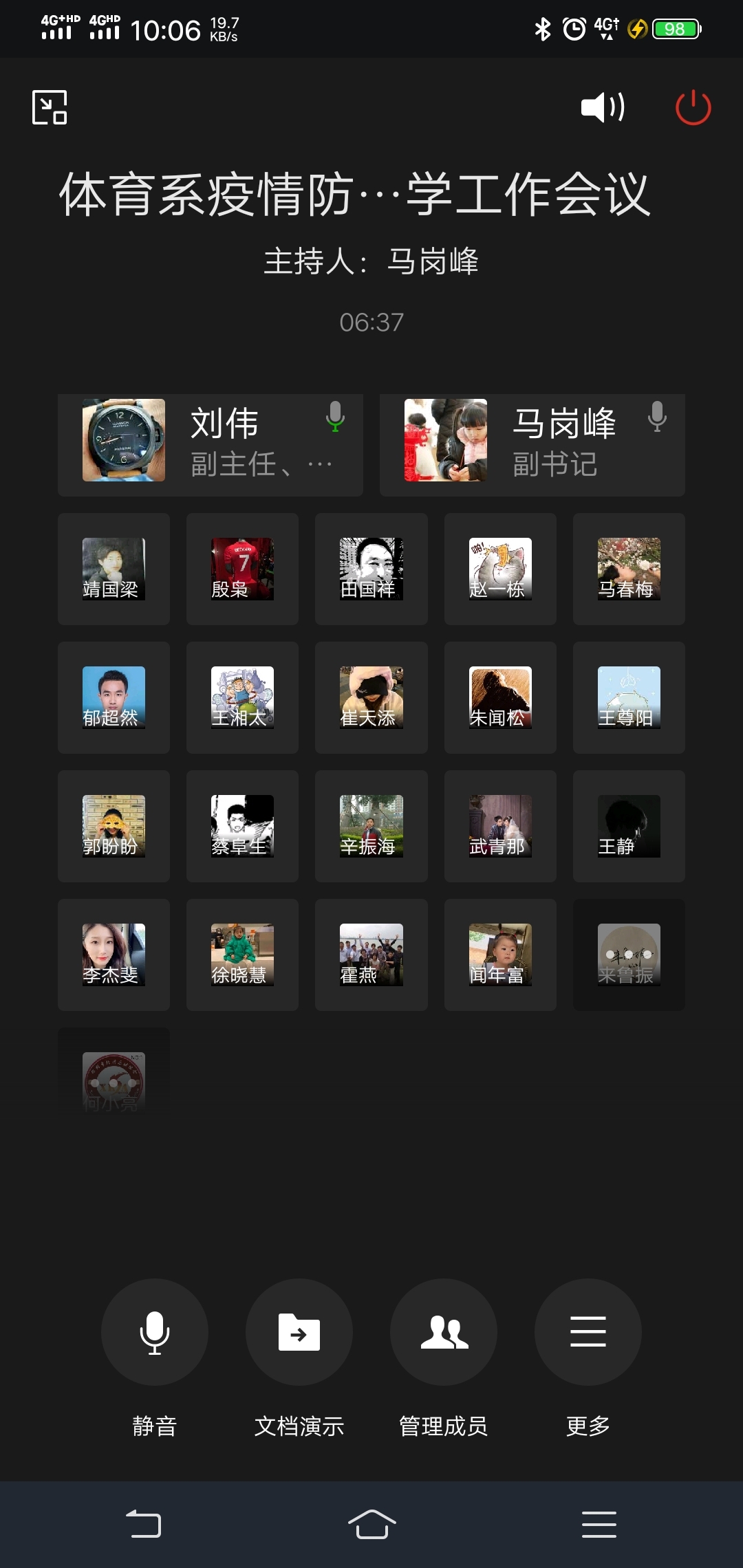Select participant 赵一栋
Viewport: 743px width, 1568px height.
click(x=500, y=569)
